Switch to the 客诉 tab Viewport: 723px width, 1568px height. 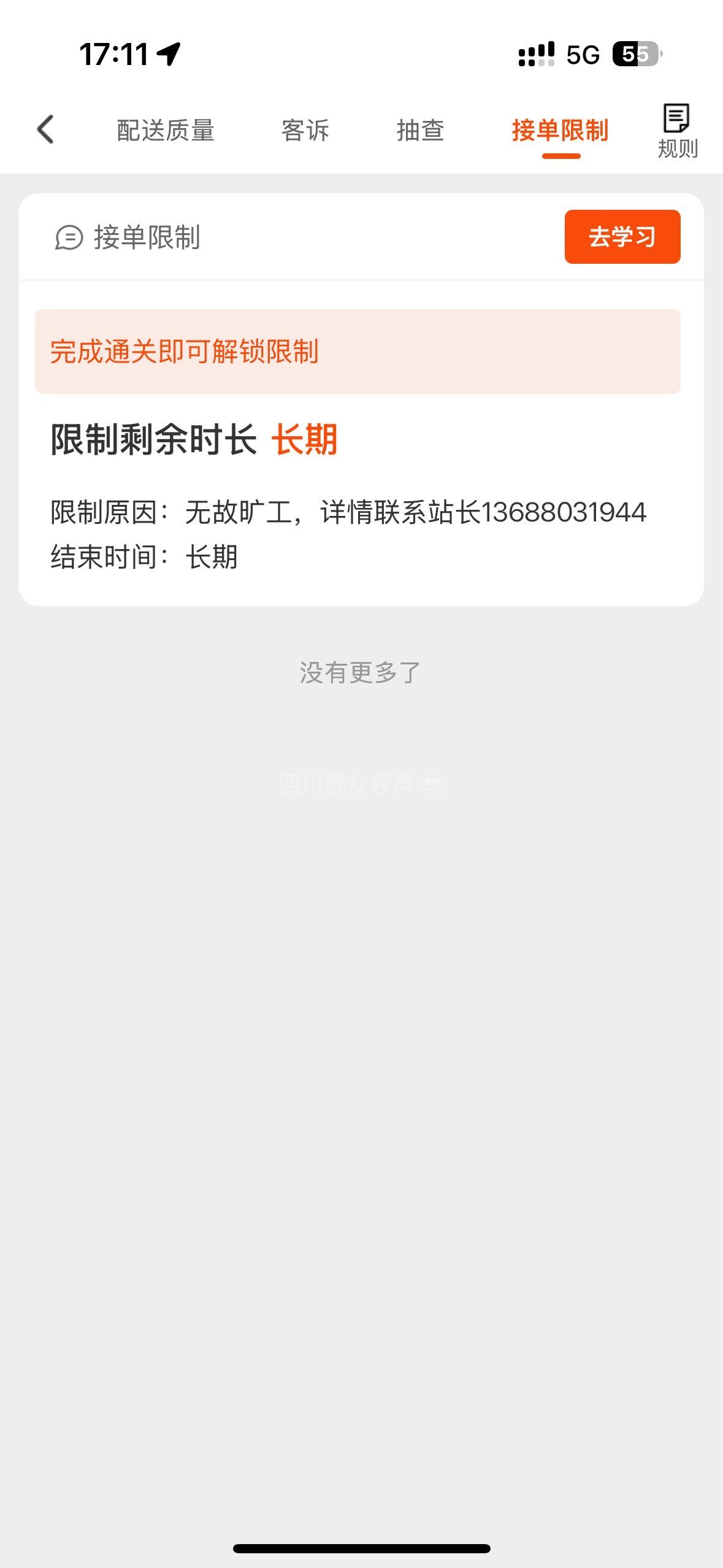point(305,131)
